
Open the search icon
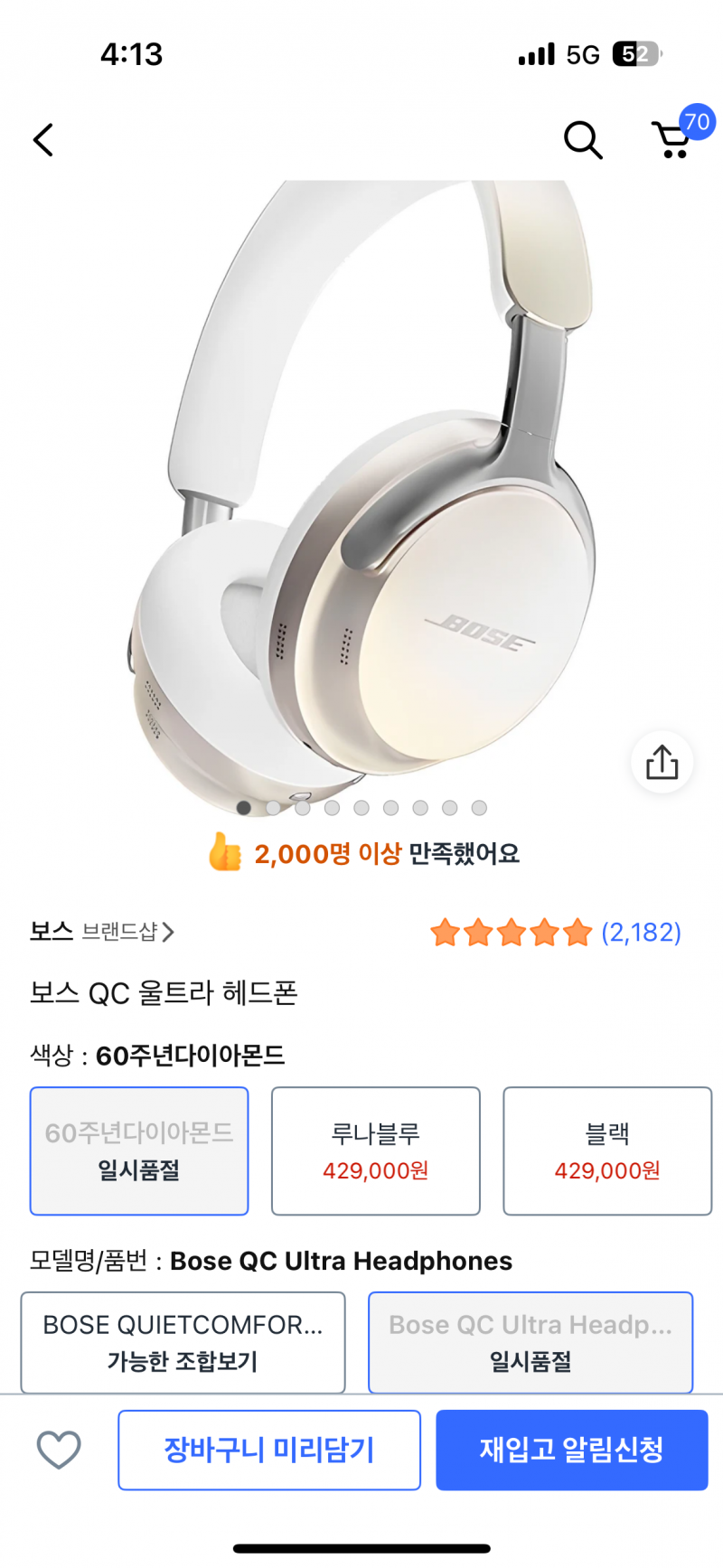pos(583,140)
